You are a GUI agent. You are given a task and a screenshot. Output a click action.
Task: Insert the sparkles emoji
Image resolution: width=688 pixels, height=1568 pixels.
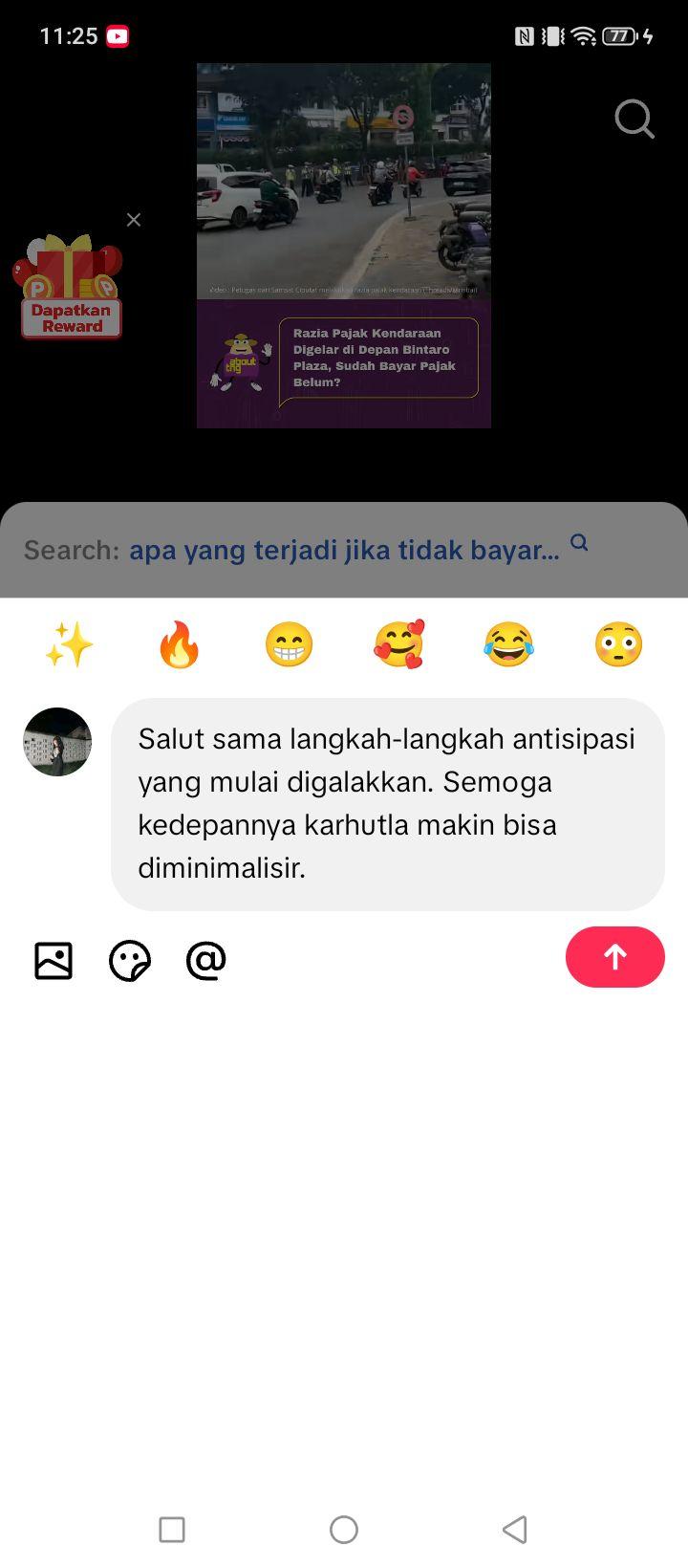click(69, 643)
